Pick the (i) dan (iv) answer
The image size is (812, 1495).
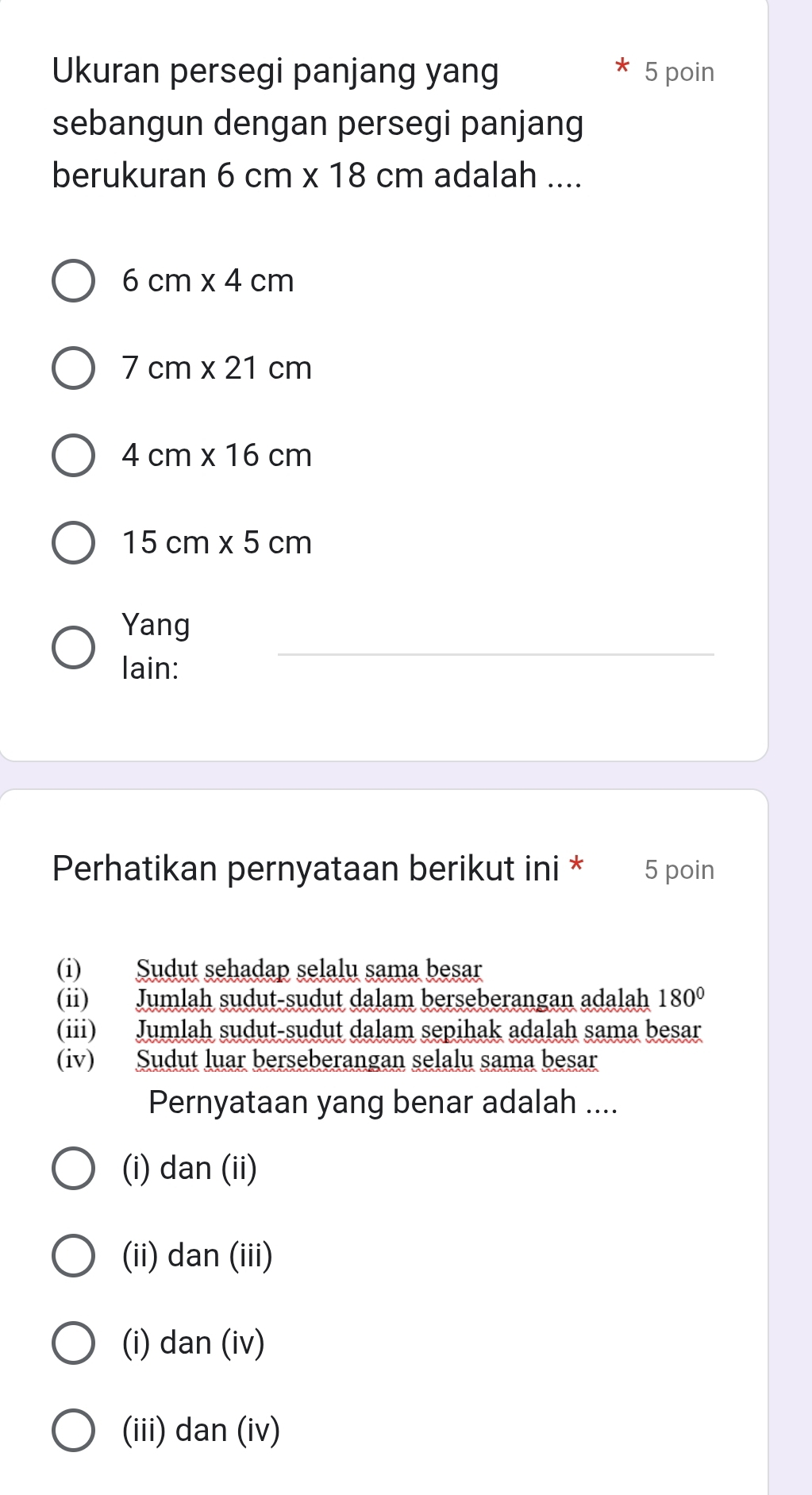[74, 1343]
